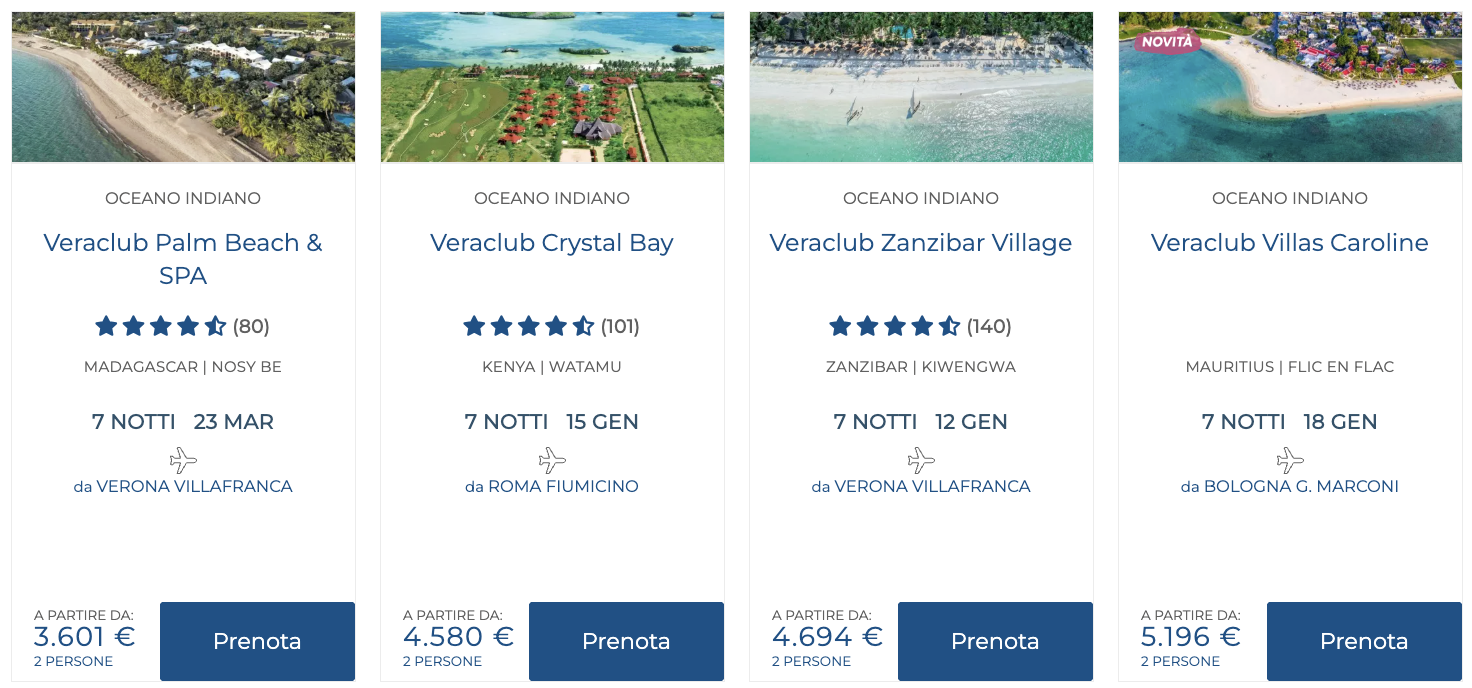Go to the Veraclub Villas Caroline page
This screenshot has height=688, width=1472.
pyautogui.click(x=1290, y=243)
